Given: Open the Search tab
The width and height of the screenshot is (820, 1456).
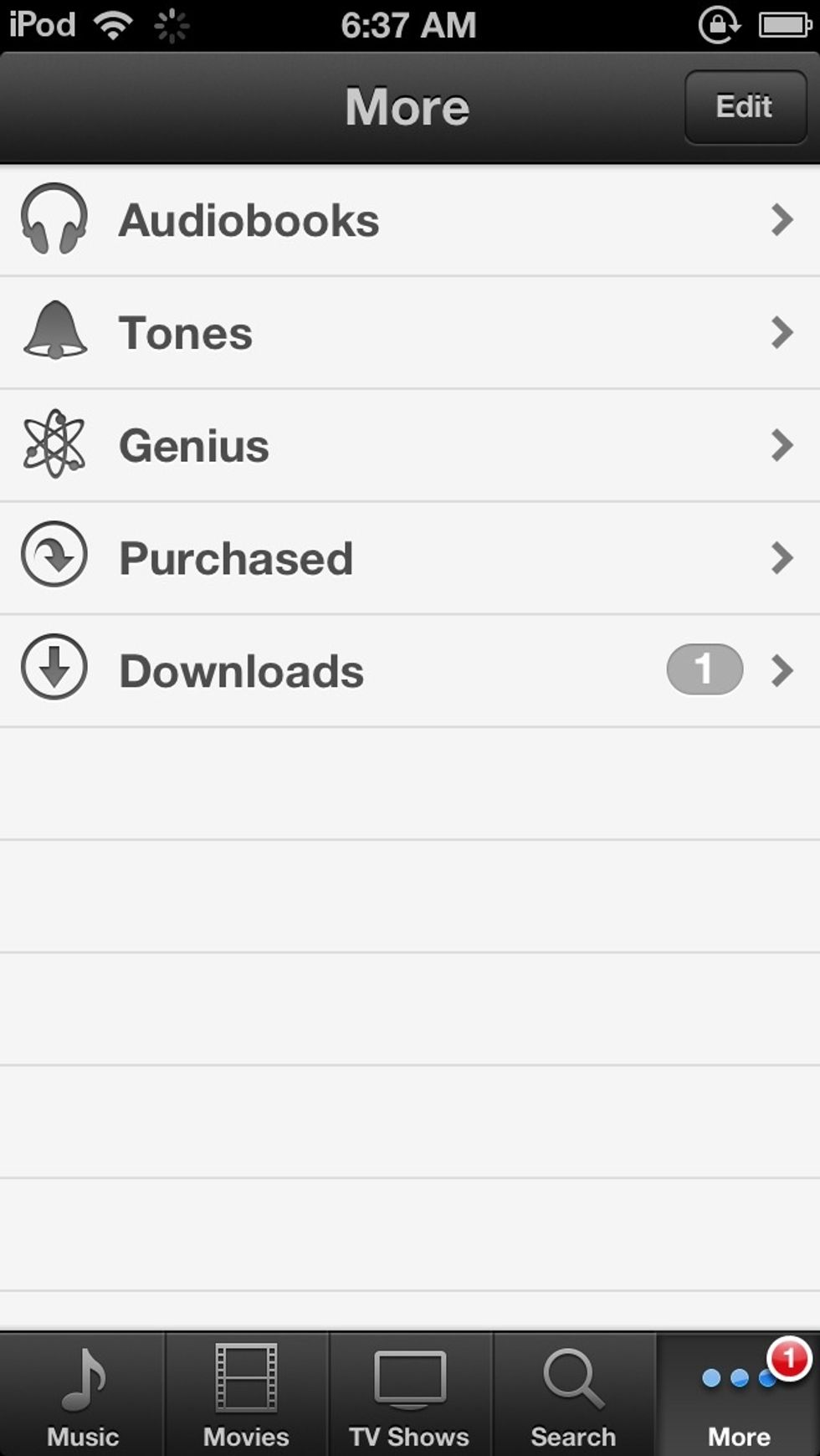Looking at the screenshot, I should point(574,1394).
